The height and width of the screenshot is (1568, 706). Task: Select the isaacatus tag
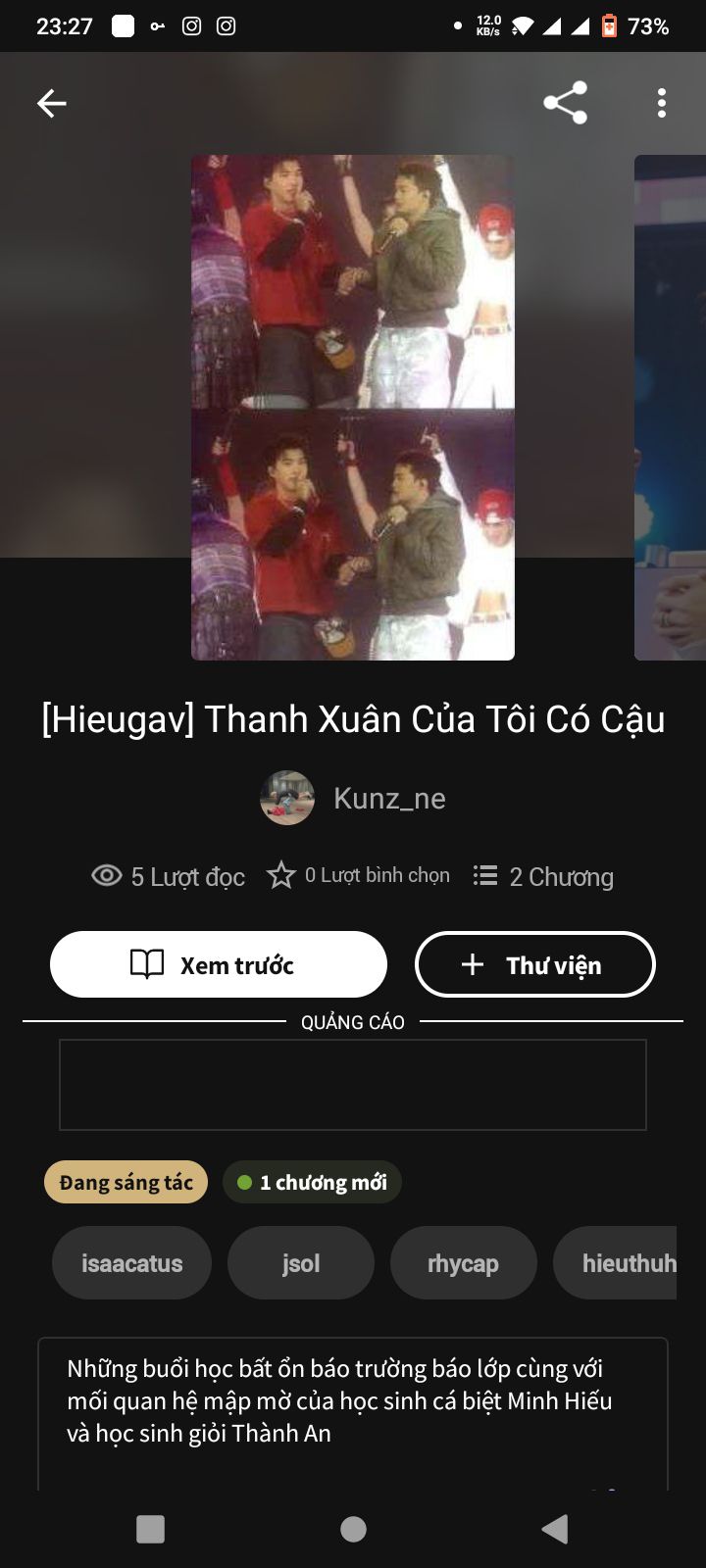131,1263
